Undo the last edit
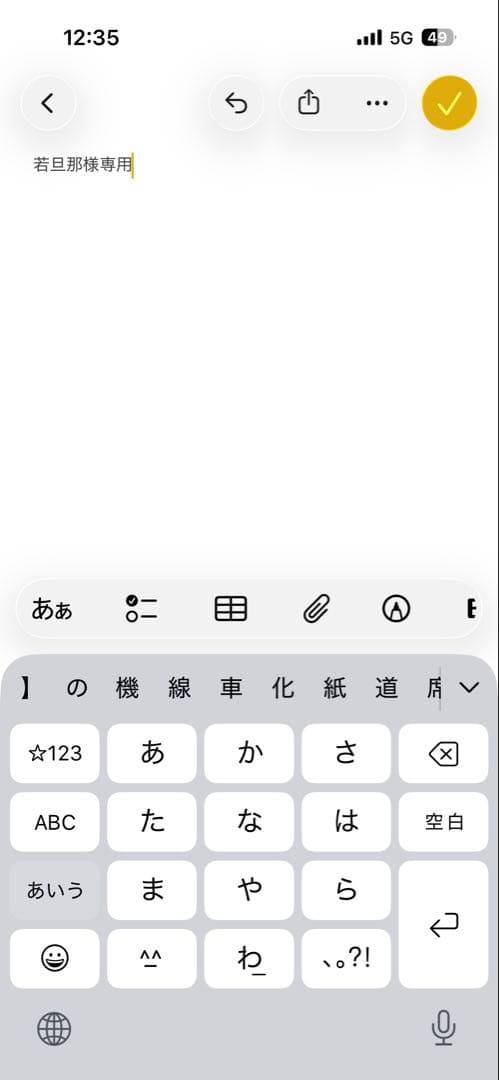Screen dimensions: 499x1080 click(236, 103)
